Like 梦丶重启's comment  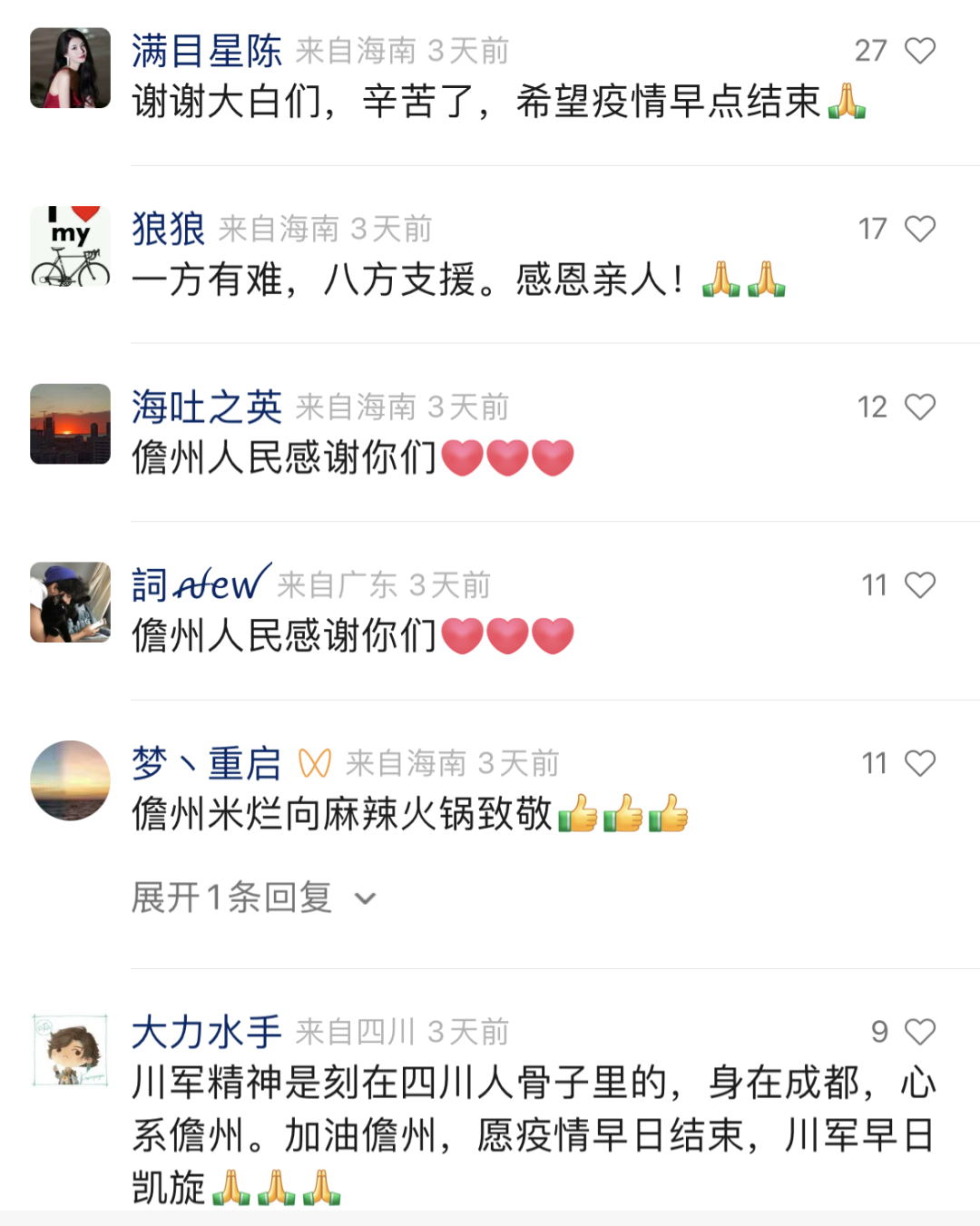pos(919,763)
